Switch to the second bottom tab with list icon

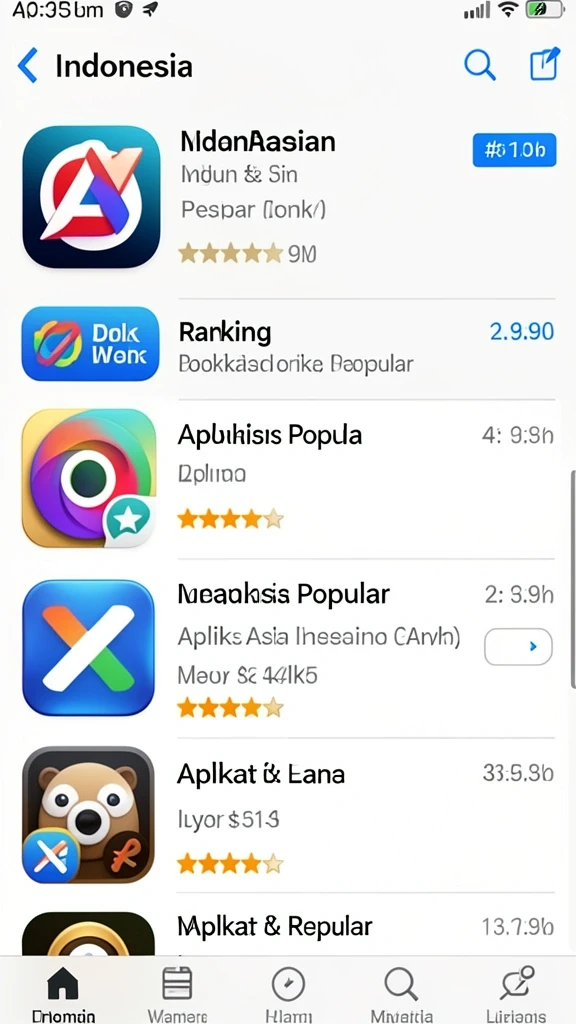tap(177, 991)
